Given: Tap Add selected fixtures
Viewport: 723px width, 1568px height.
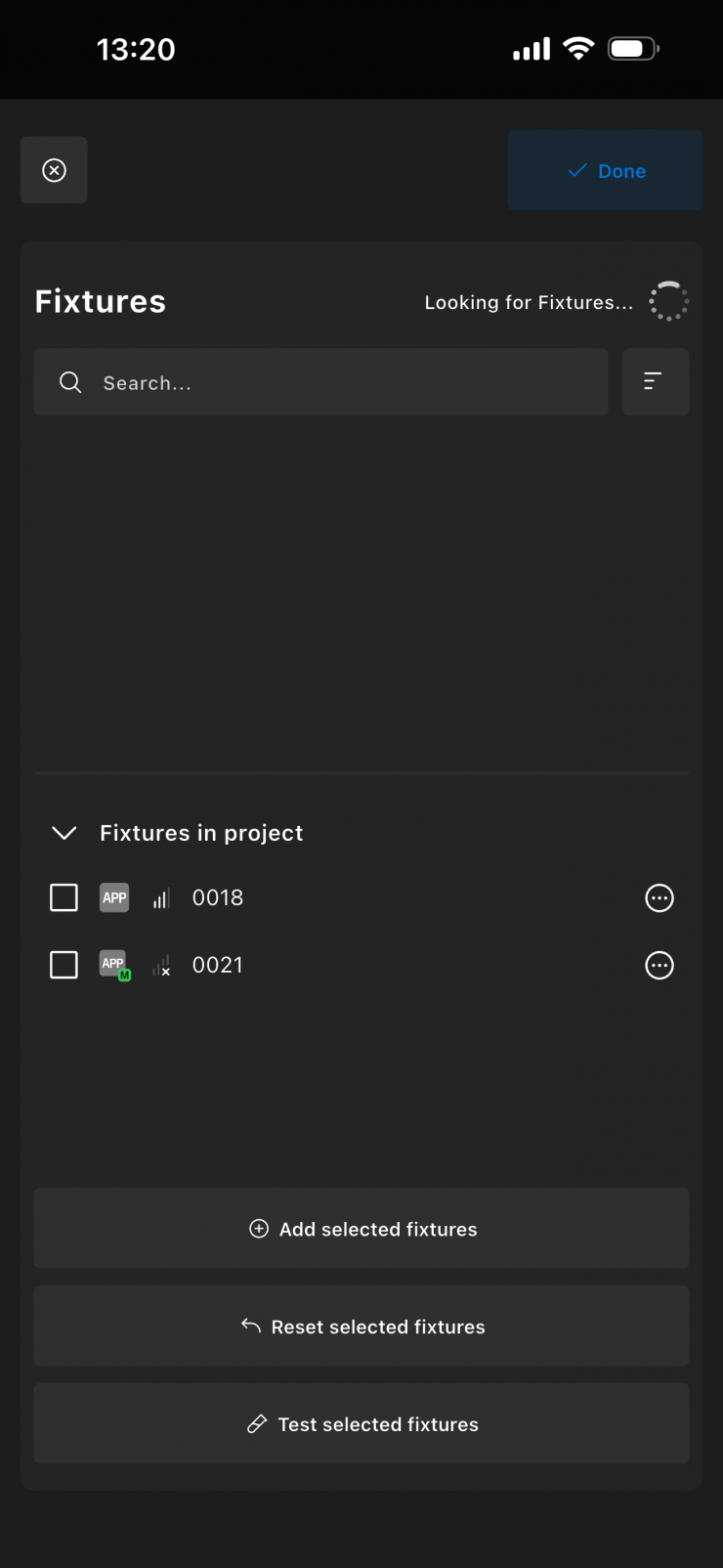Looking at the screenshot, I should coord(361,1229).
